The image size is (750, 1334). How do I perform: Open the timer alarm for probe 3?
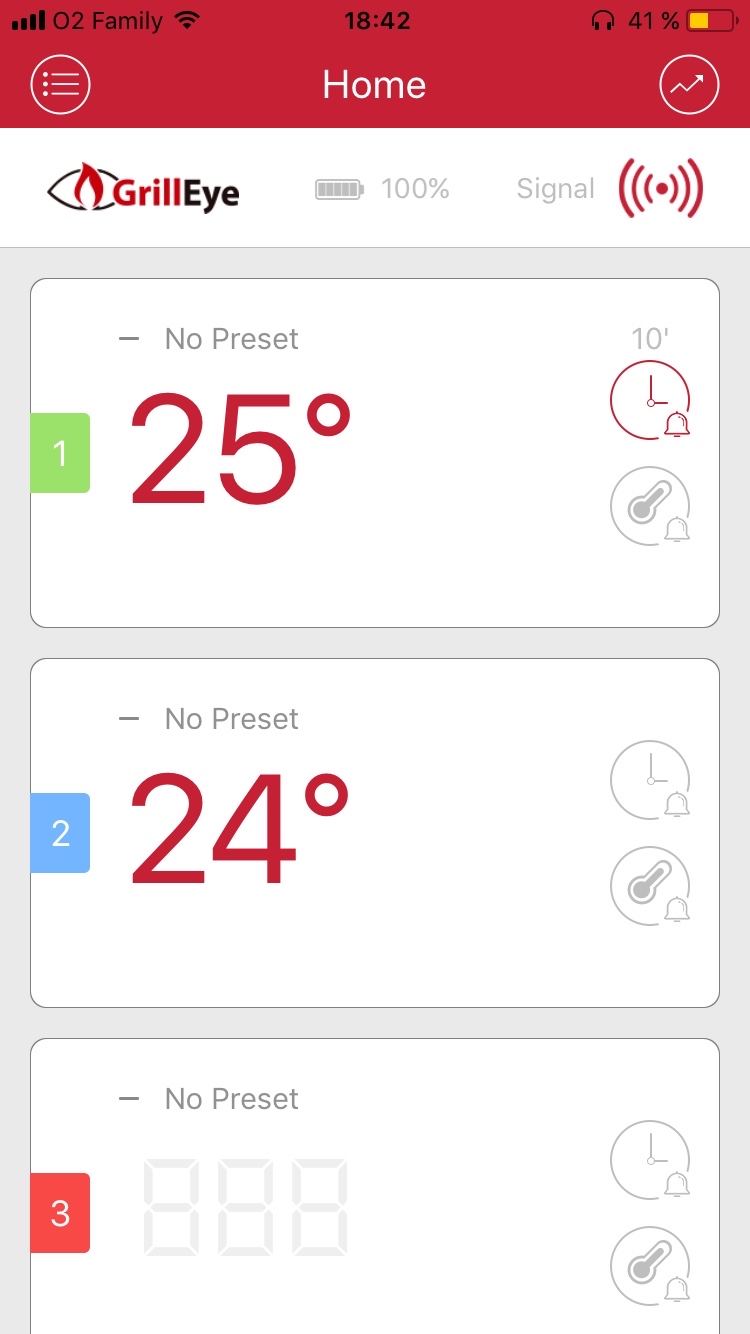650,1160
